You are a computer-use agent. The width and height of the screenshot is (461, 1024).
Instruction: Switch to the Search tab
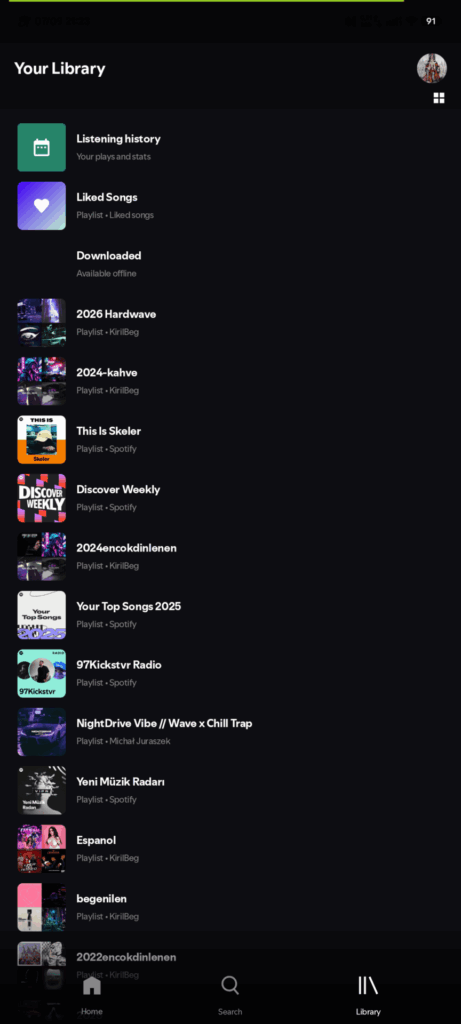point(230,995)
